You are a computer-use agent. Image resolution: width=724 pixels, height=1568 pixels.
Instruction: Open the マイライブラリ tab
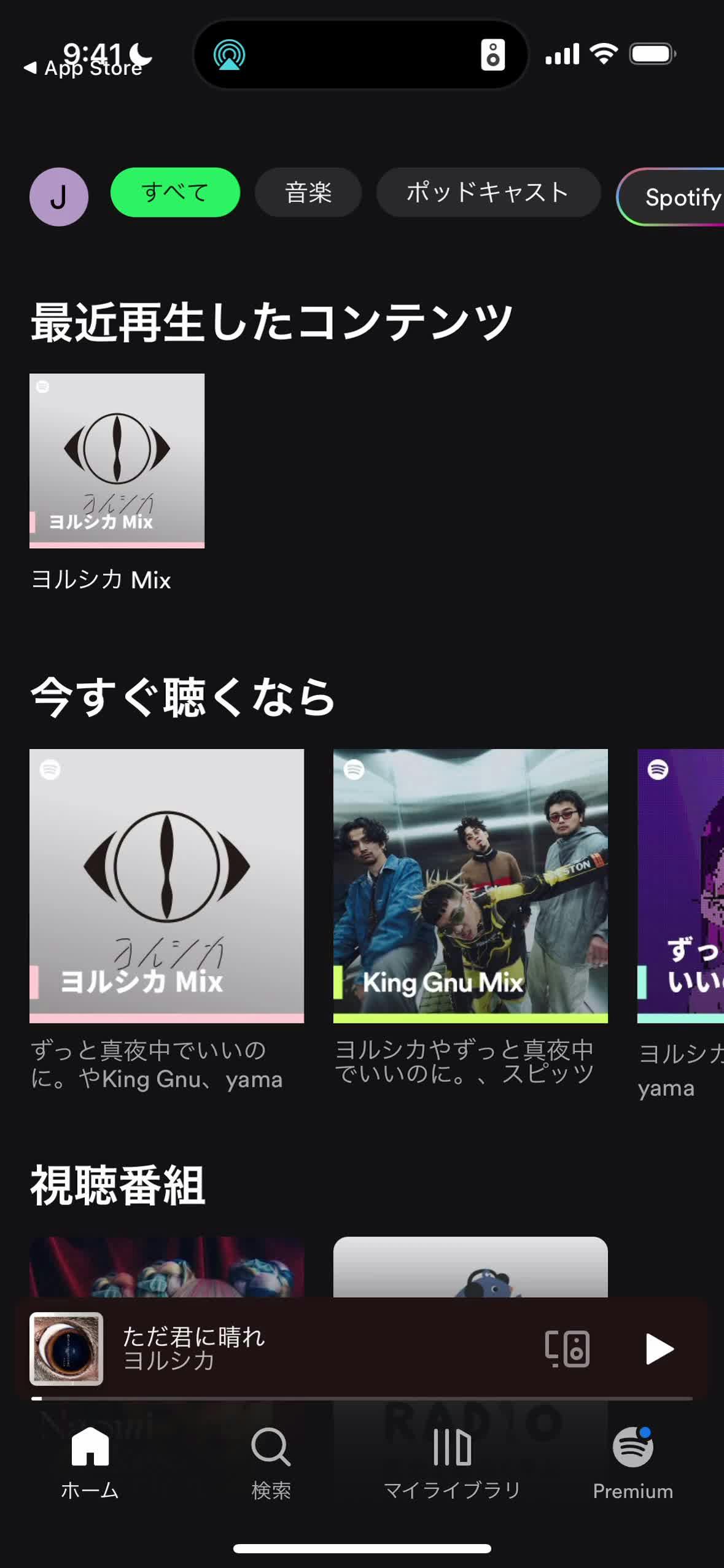[452, 1462]
